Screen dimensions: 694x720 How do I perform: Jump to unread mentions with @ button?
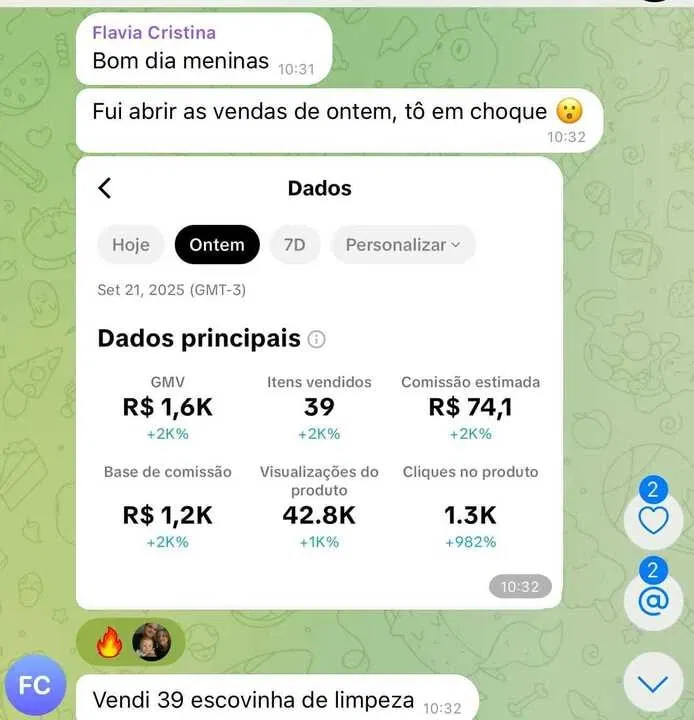(x=653, y=600)
